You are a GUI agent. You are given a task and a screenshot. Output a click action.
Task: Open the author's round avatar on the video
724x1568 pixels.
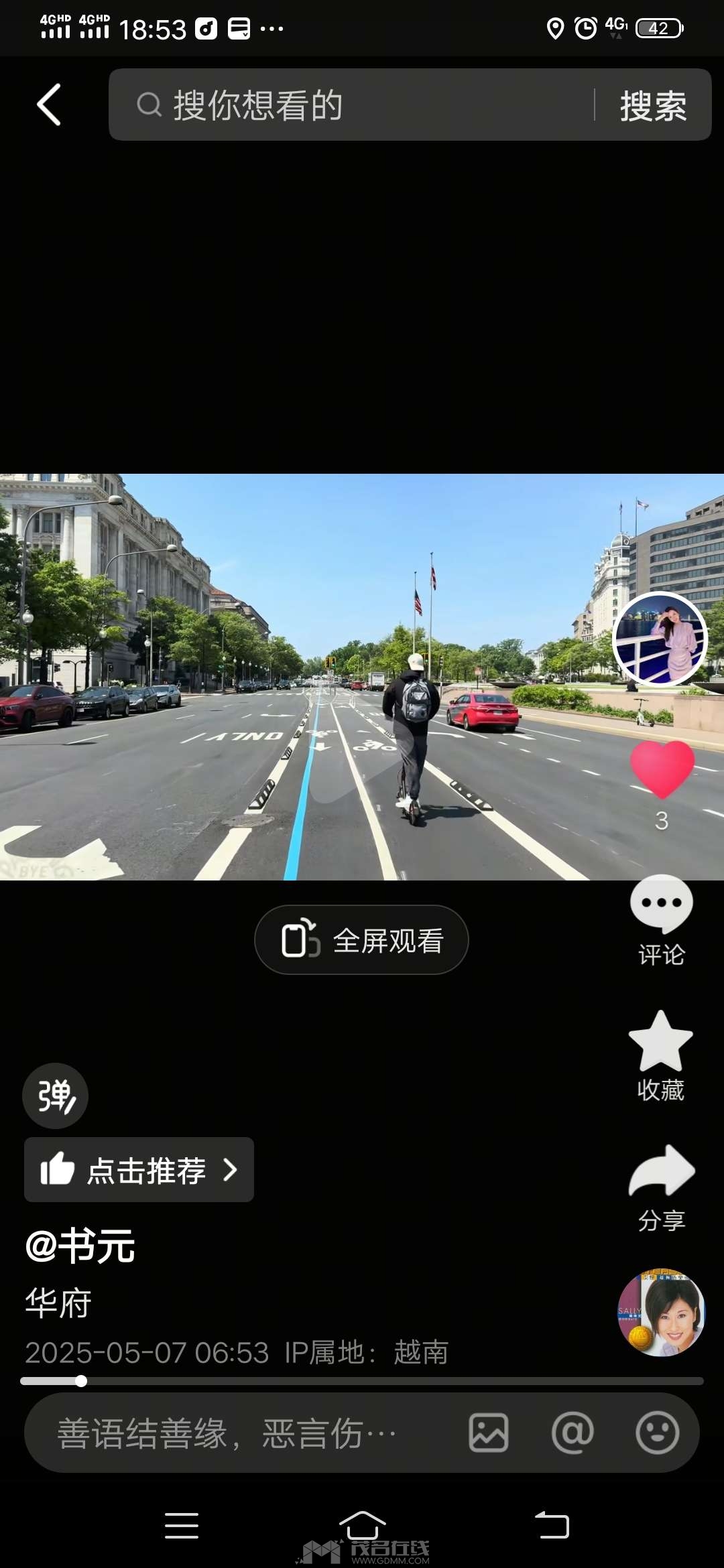[660, 639]
